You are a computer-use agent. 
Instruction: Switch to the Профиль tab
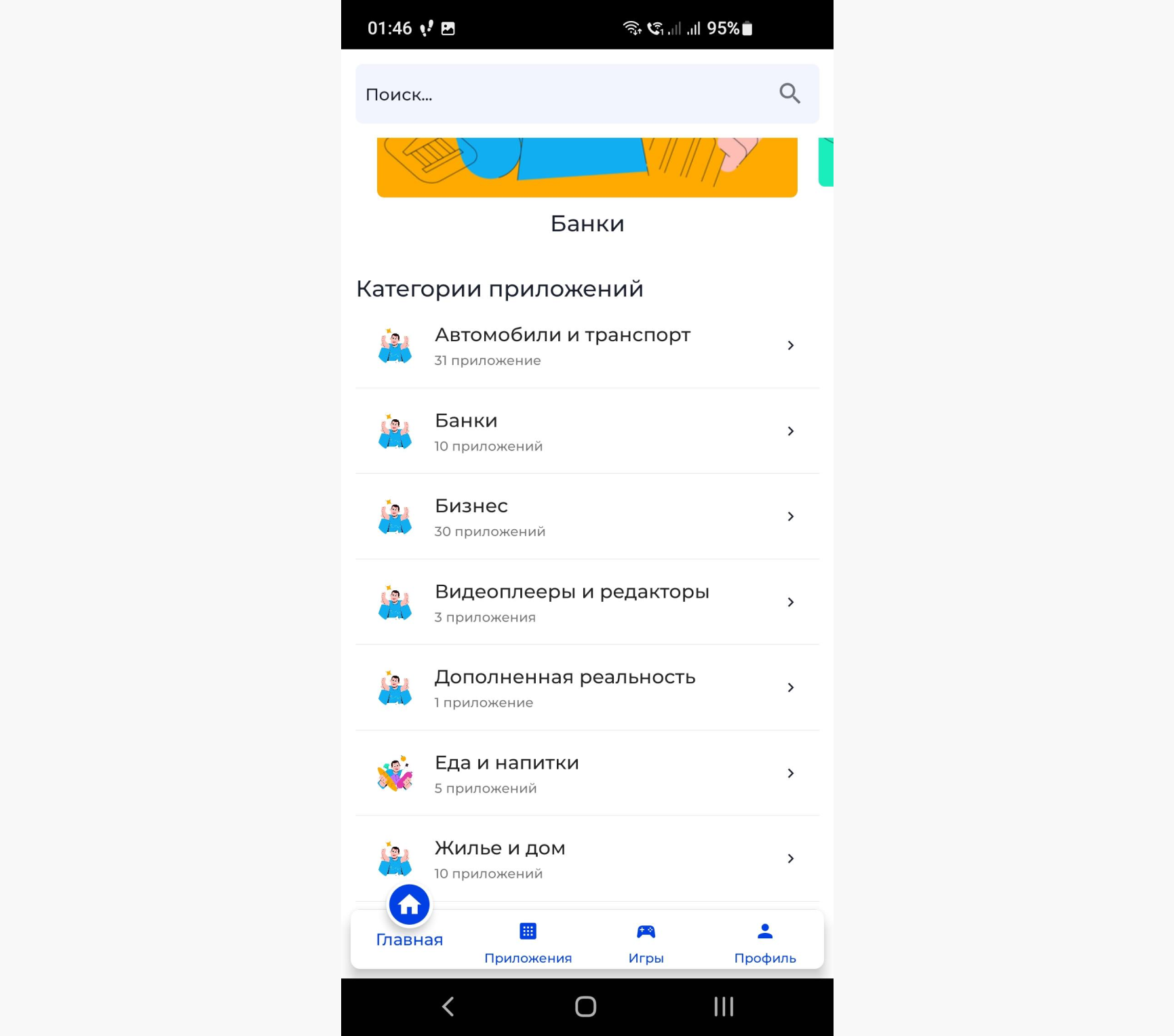point(764,942)
